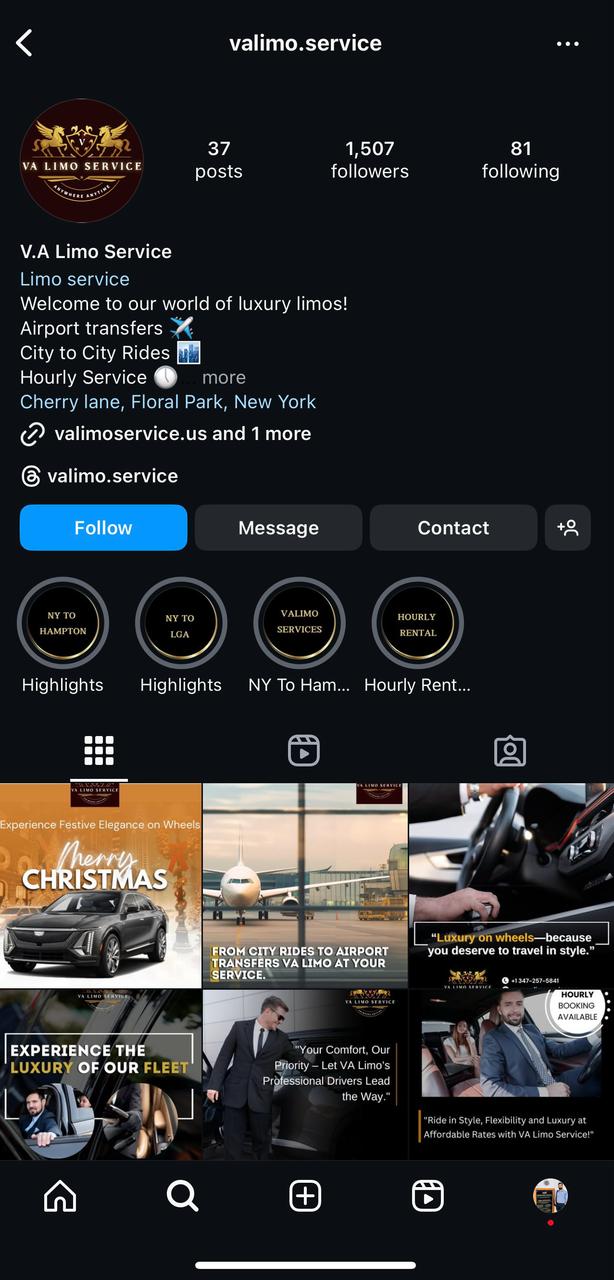Open the airplane airport transfer post
This screenshot has height=1280, width=614.
[305, 885]
